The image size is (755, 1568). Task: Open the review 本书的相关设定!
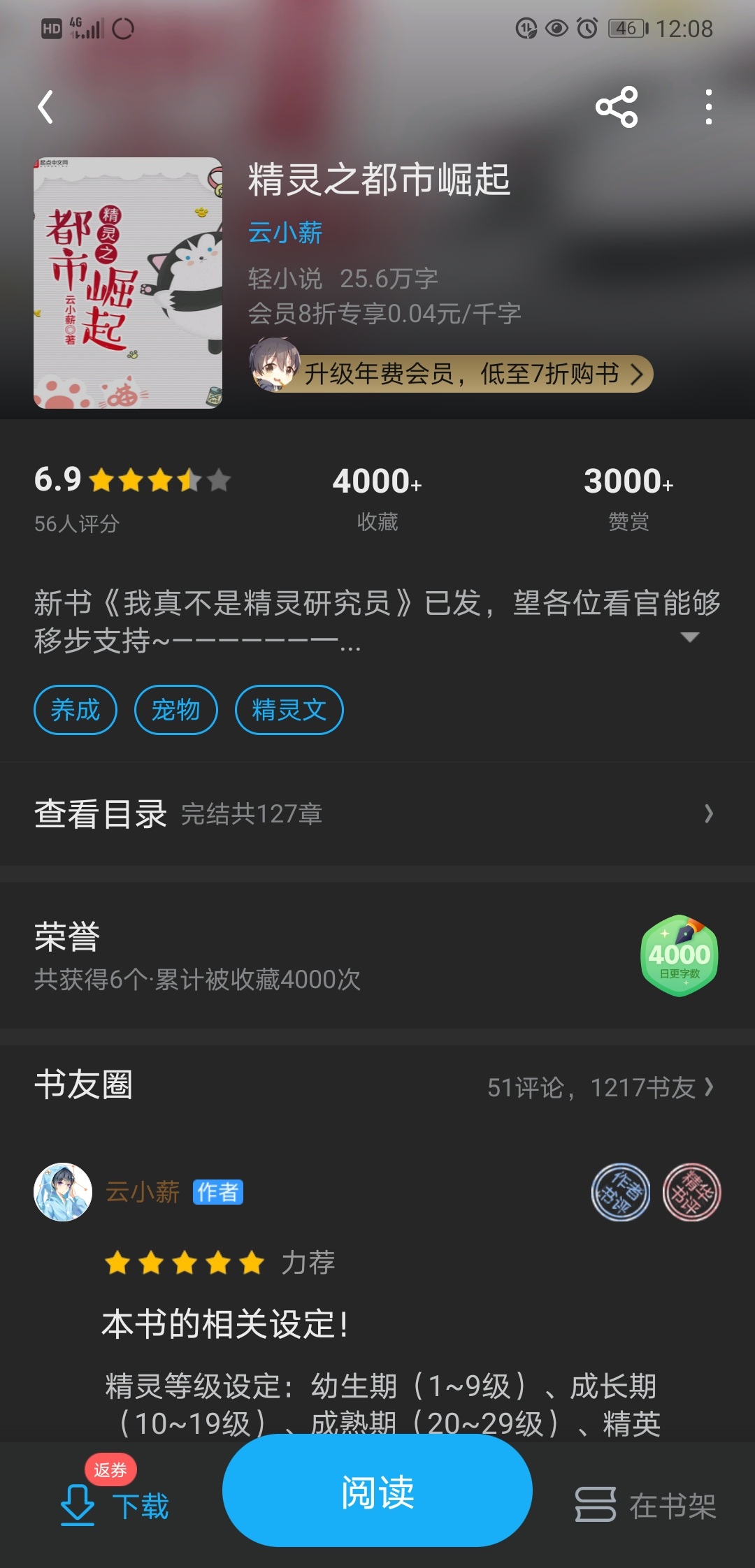(x=225, y=1324)
